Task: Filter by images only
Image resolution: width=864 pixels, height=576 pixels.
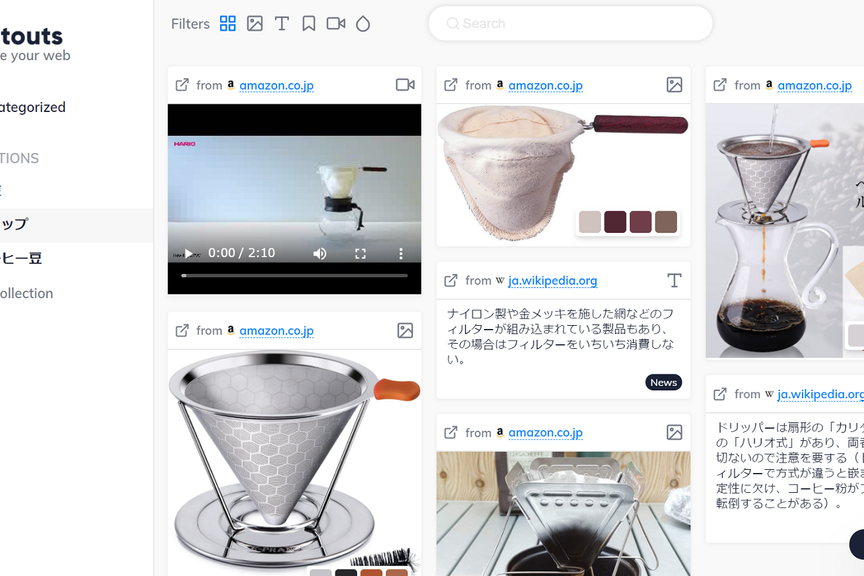Action: coord(255,23)
